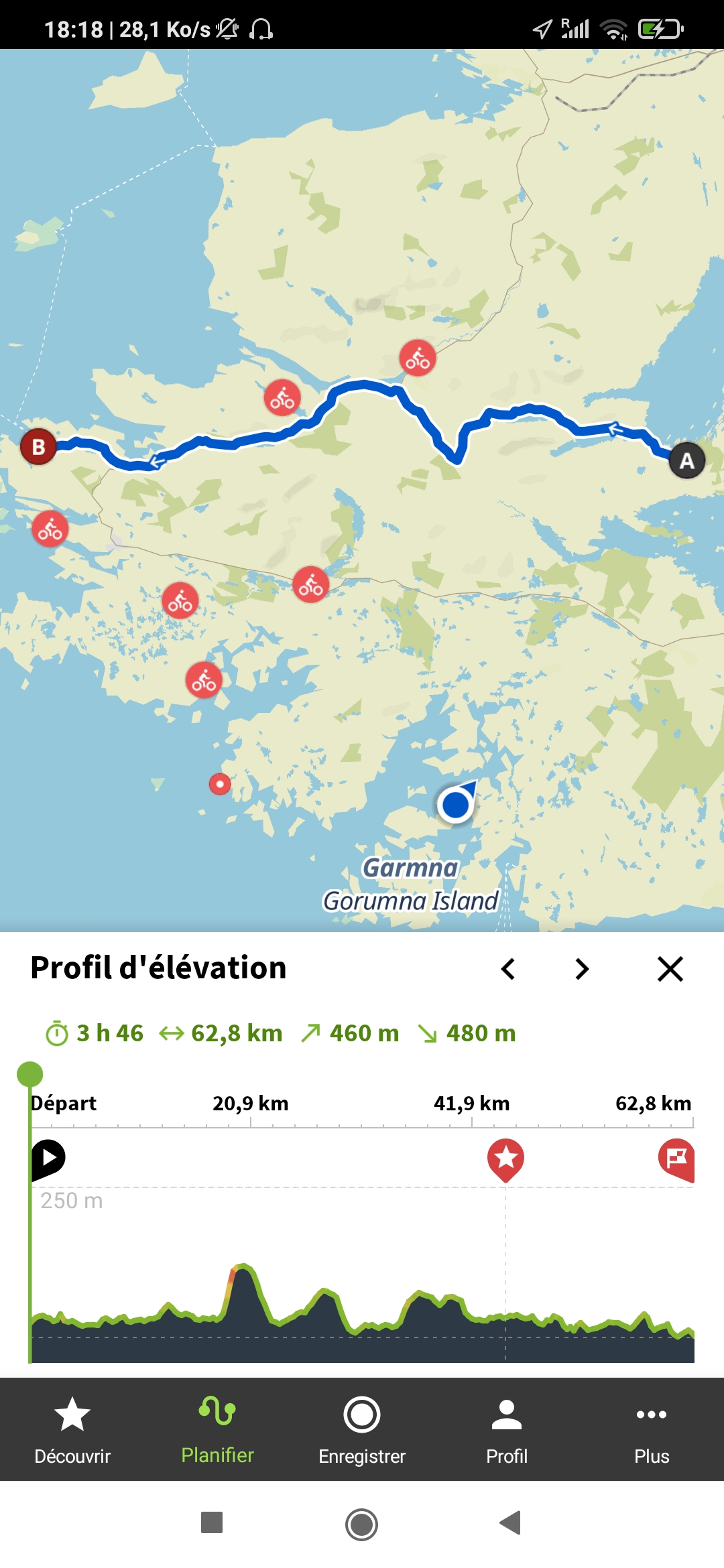Screen dimensions: 724x1568
Task: Switch to the Planifier tab
Action: (x=217, y=1430)
